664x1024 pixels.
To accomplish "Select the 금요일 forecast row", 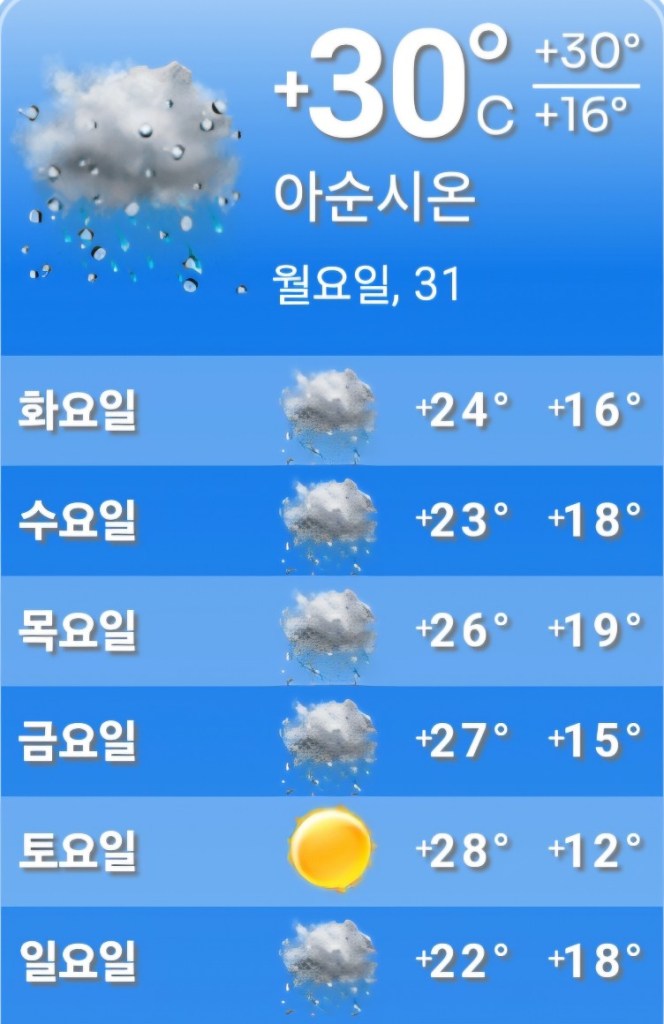I will point(330,741).
